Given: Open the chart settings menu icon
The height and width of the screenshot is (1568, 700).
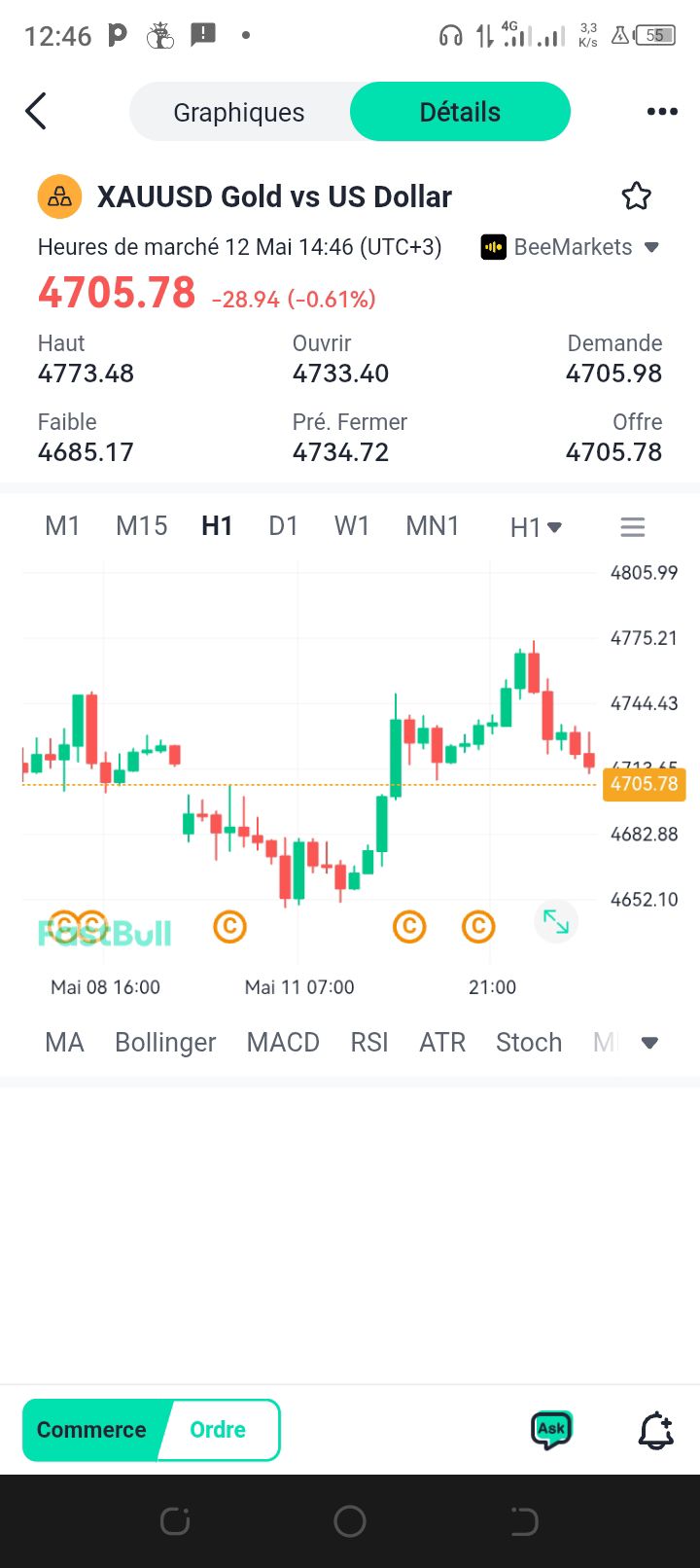Looking at the screenshot, I should pos(633,527).
